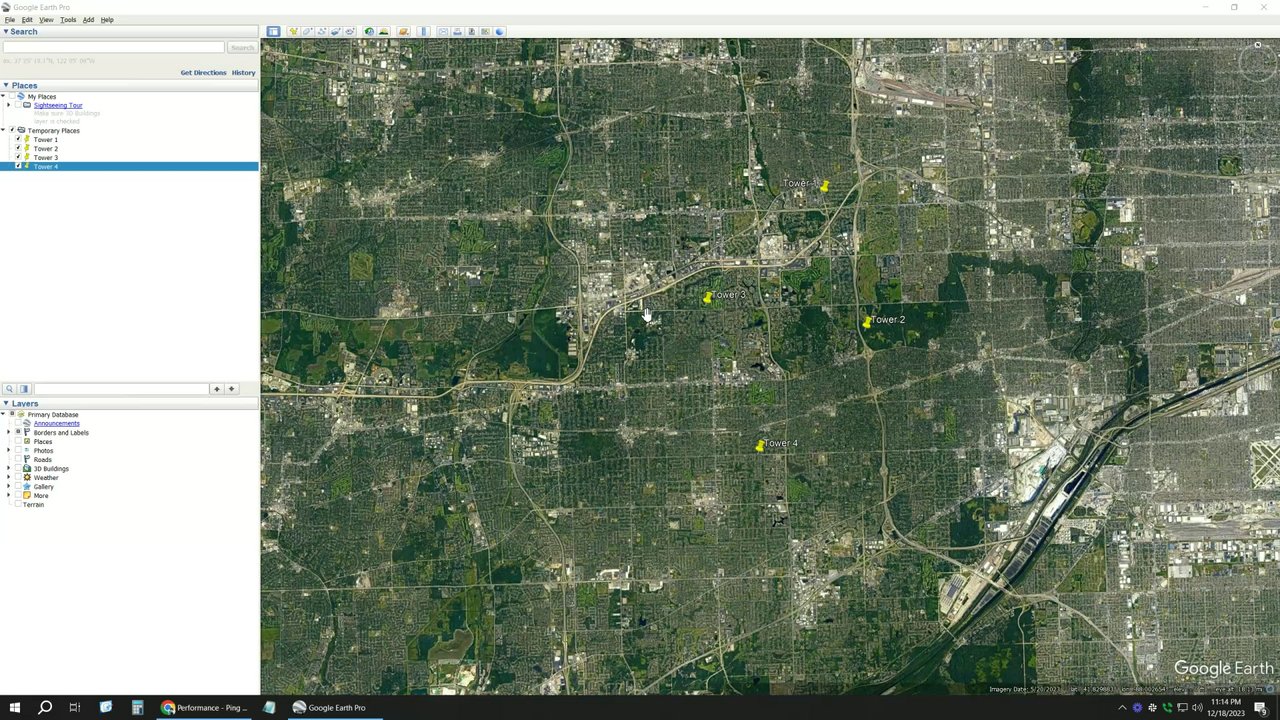Expand the Weather layer

click(9, 478)
